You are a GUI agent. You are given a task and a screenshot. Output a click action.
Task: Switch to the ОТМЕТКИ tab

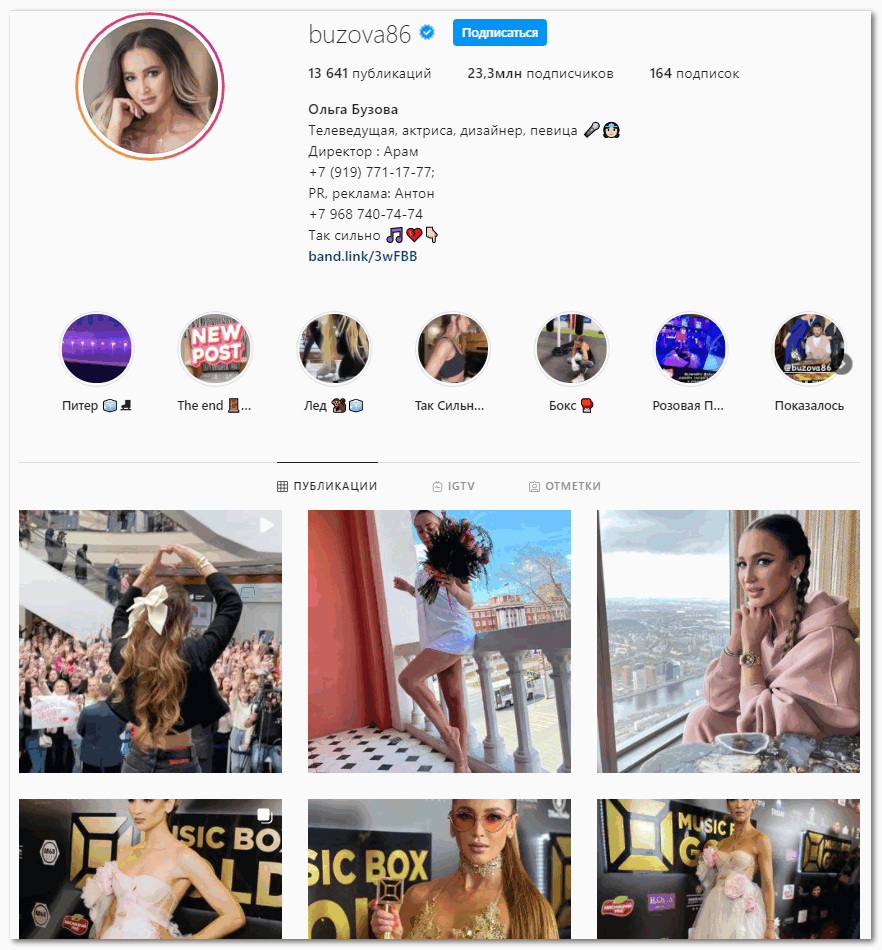tap(565, 486)
